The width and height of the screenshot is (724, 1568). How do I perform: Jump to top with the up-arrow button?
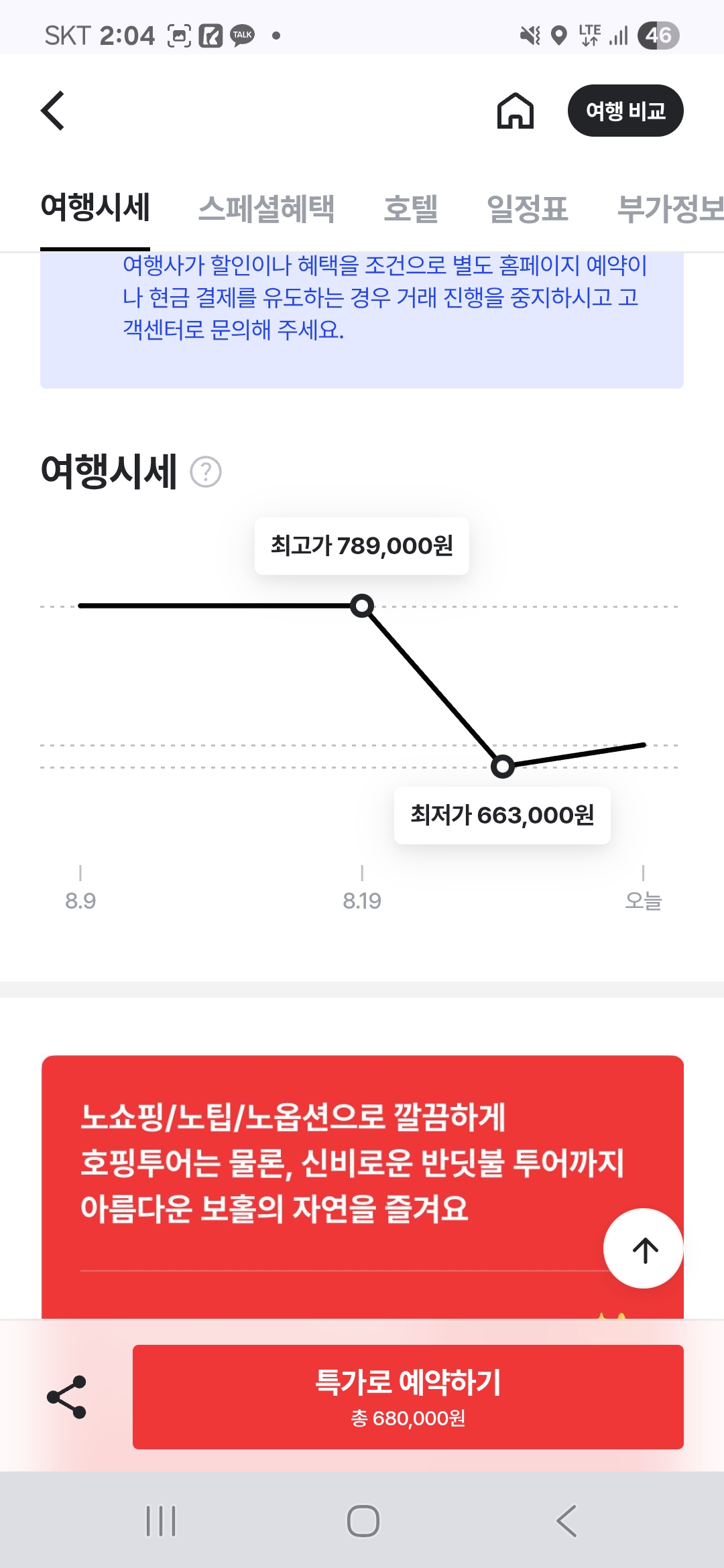644,1248
